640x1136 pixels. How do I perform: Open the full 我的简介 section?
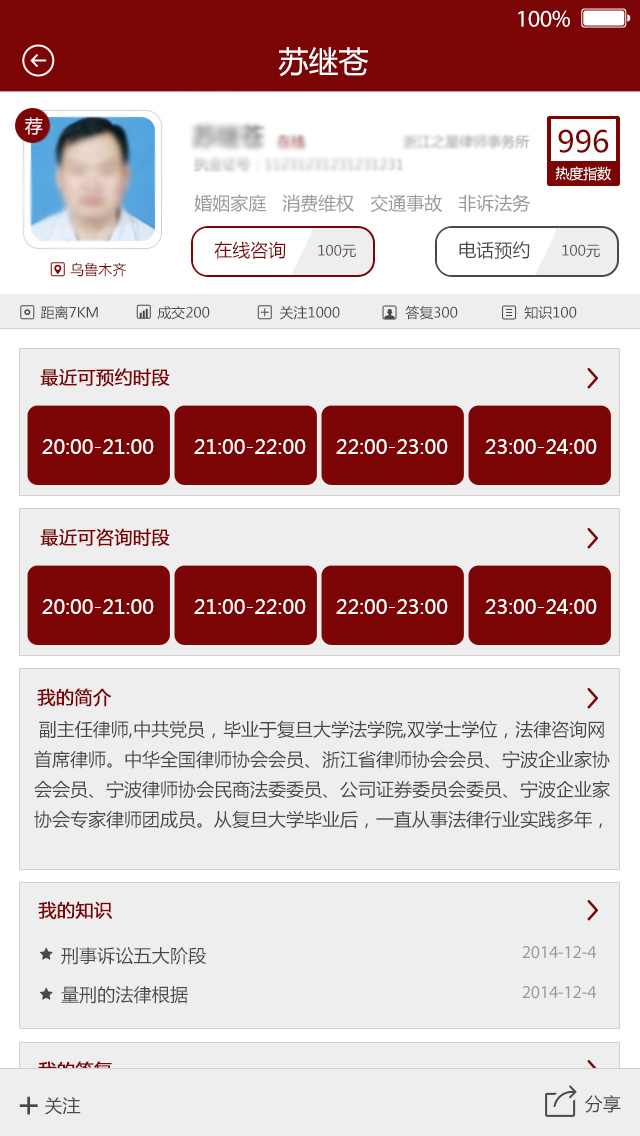592,698
